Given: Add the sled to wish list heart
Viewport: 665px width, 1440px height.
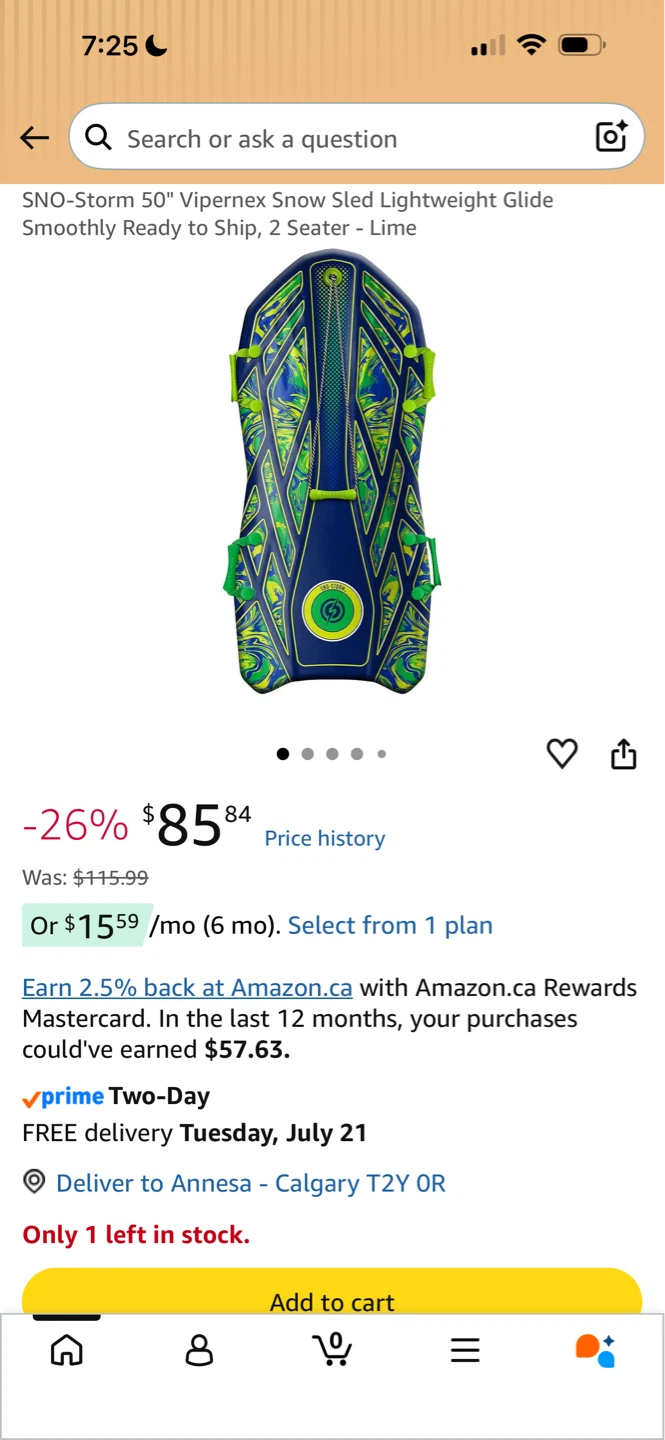Looking at the screenshot, I should [x=562, y=753].
